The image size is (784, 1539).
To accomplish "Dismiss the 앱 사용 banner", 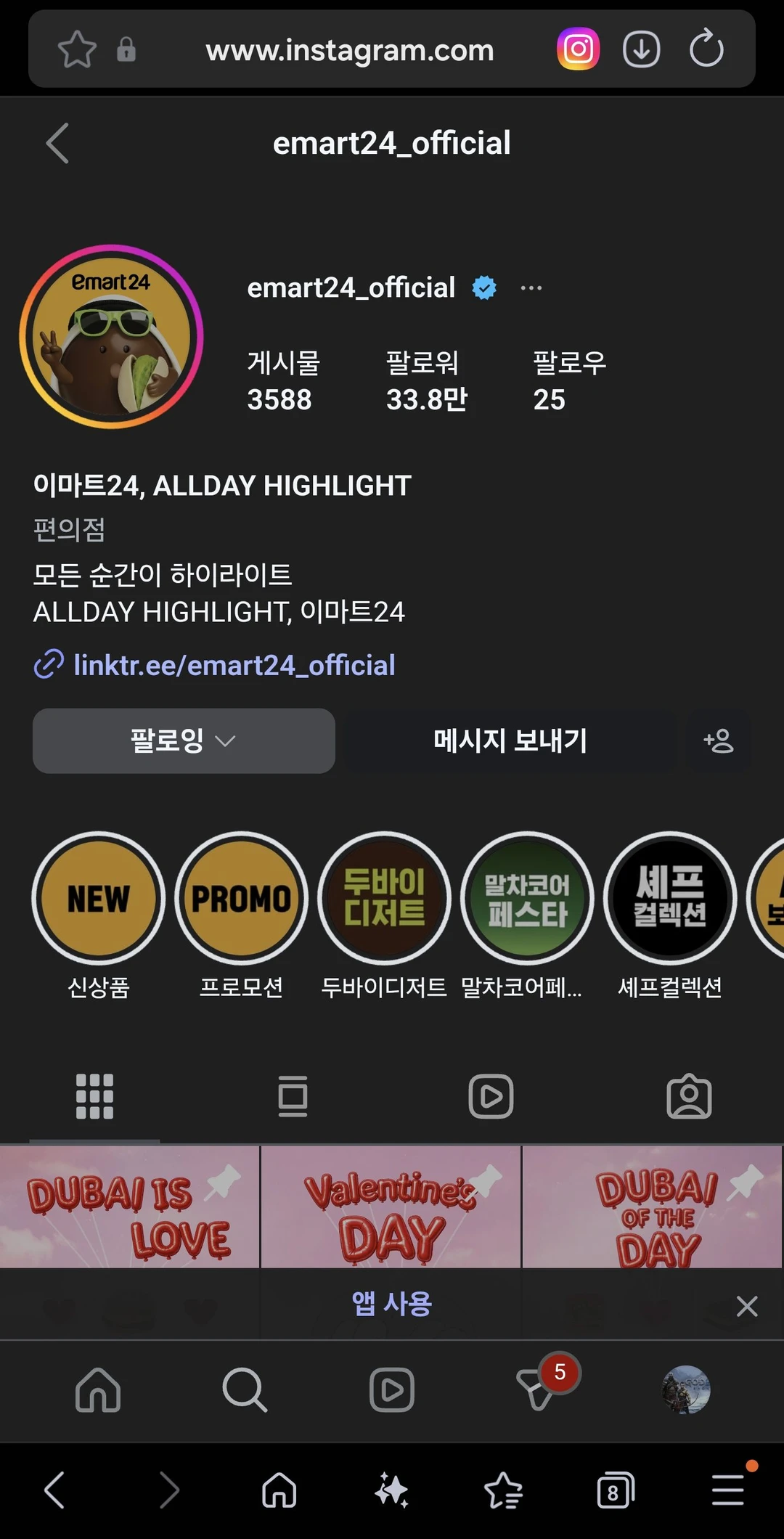I will 746,1306.
